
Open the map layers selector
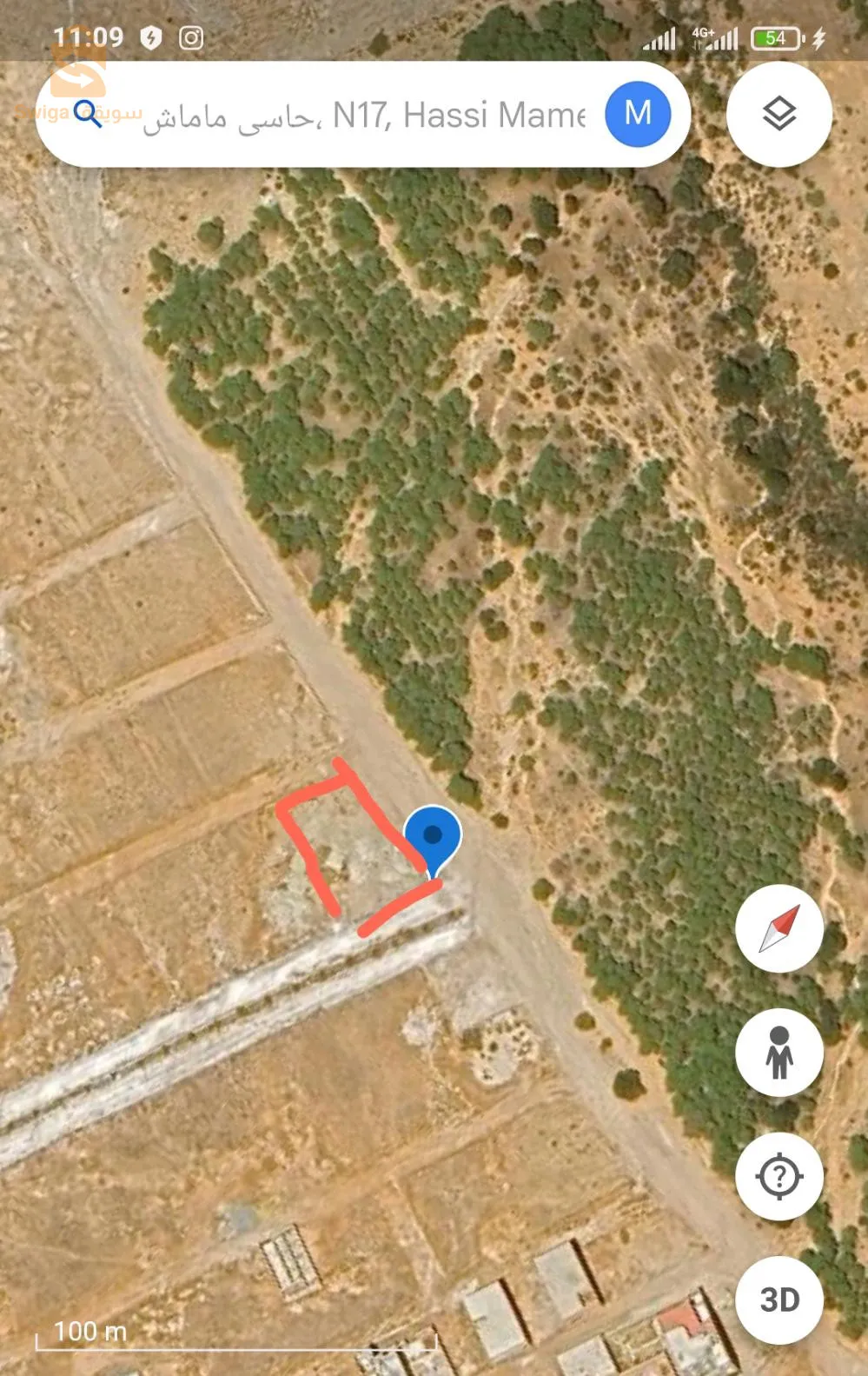[779, 114]
